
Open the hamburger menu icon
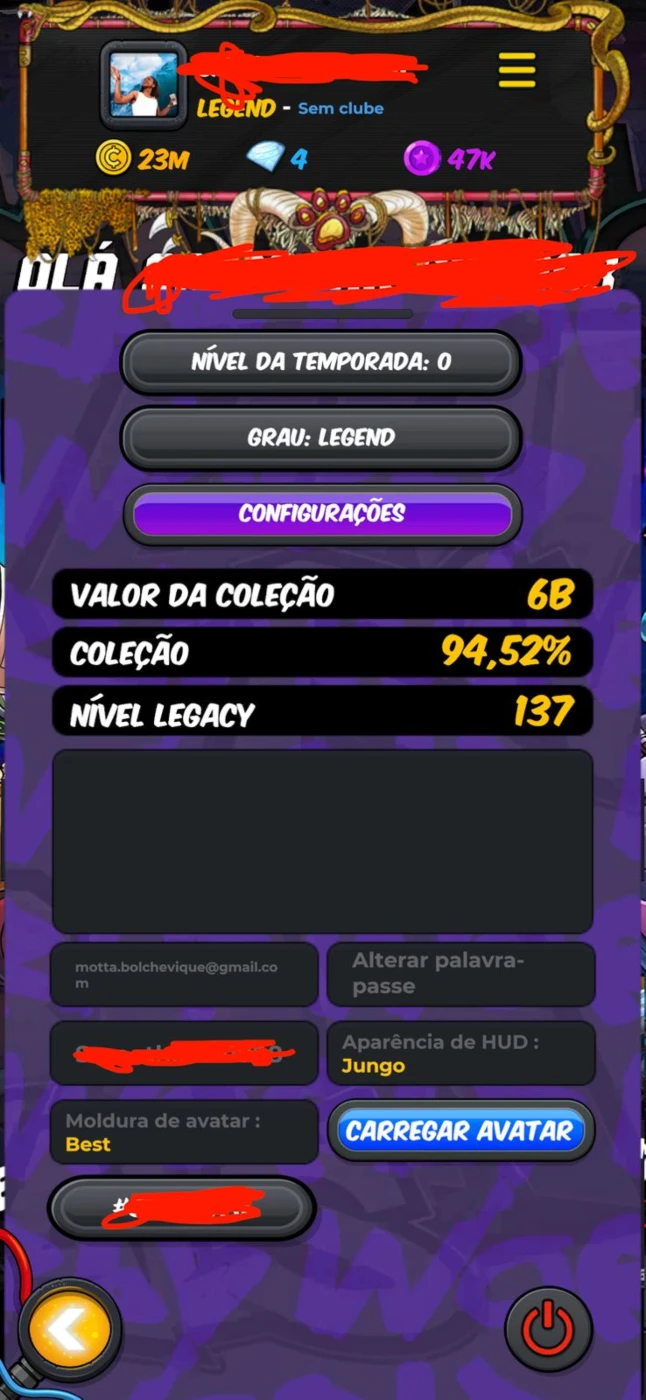[516, 69]
